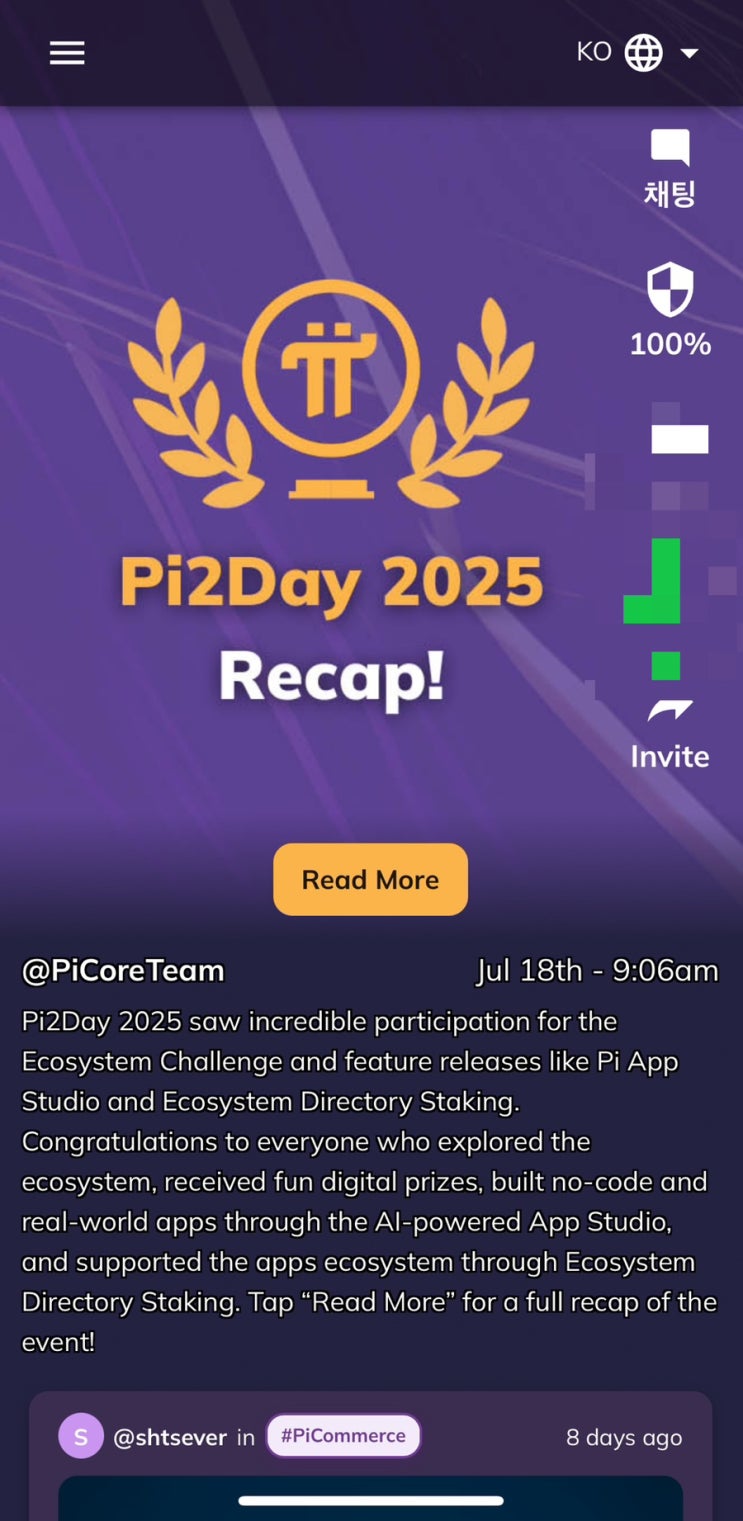
Task: Open the #PiCommerce channel tag
Action: coord(343,1435)
